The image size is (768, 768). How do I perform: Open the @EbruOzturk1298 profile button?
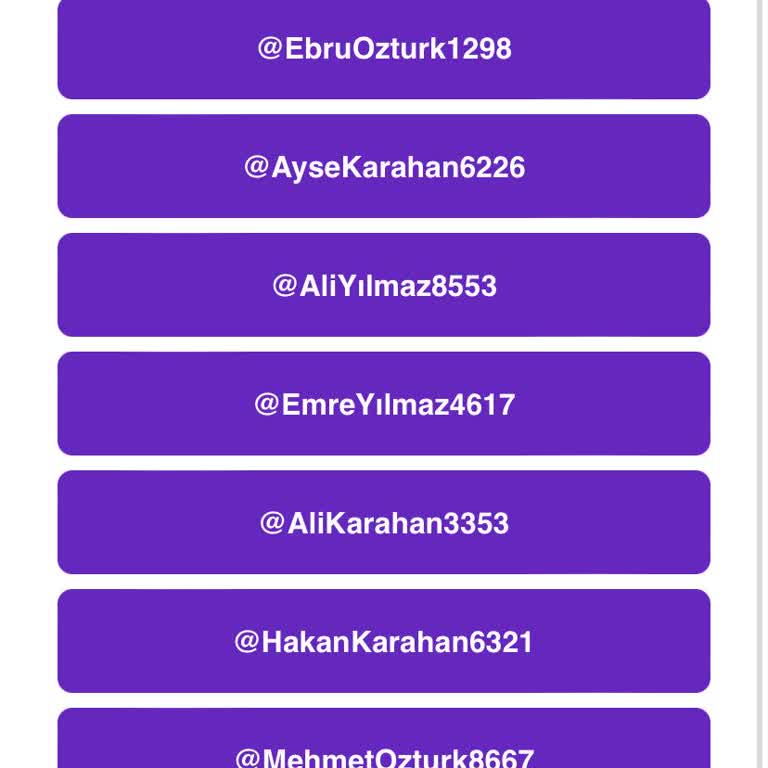[384, 48]
